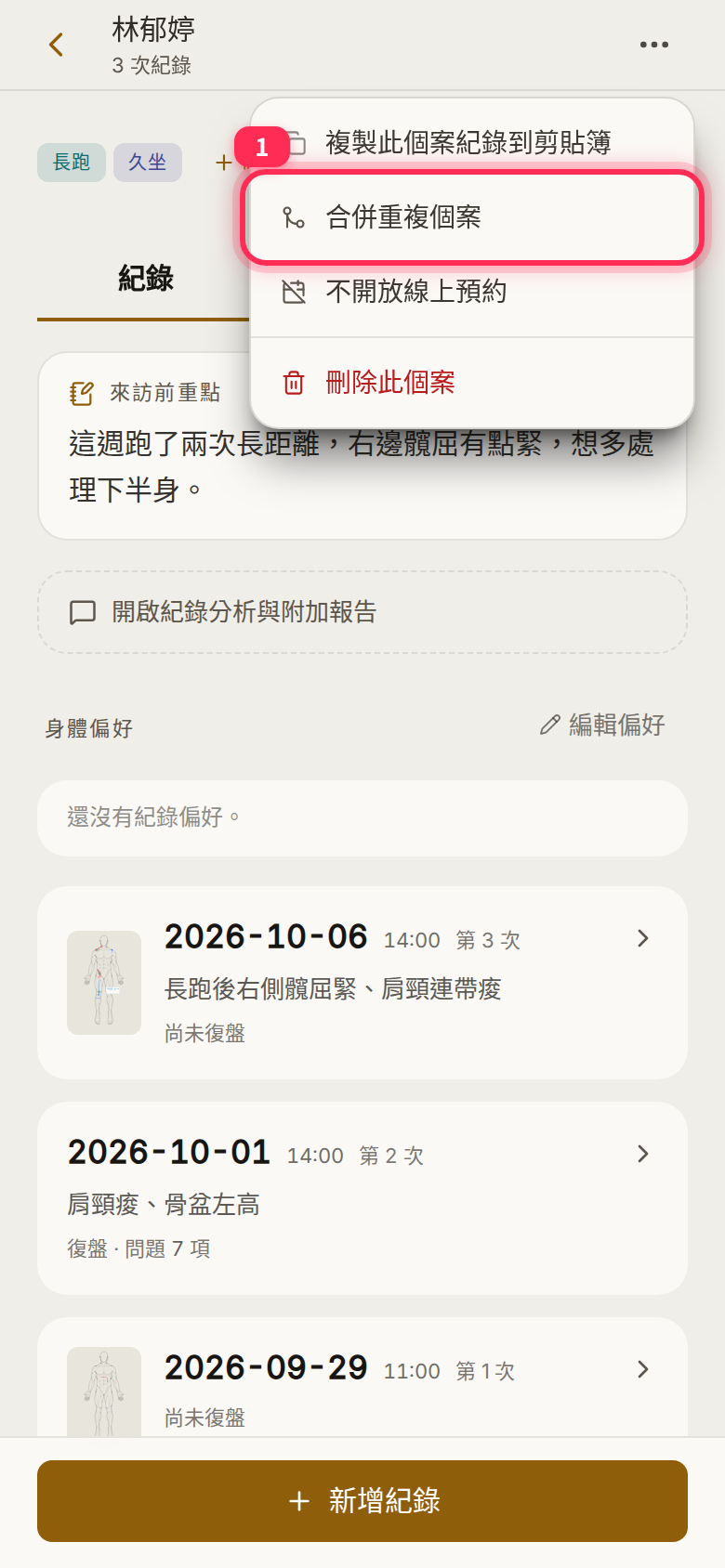Open the 2026-09-29 session record
This screenshot has width=725, height=1568.
[x=362, y=1379]
